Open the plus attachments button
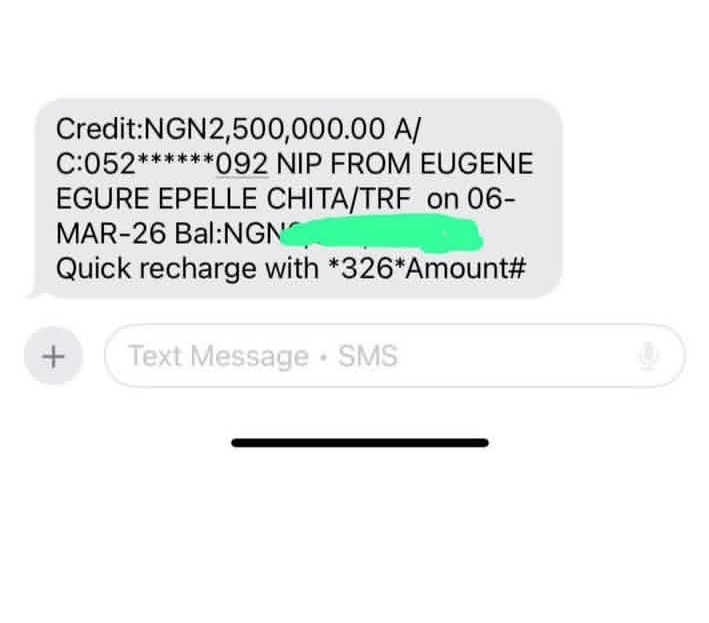709x623 pixels. [52, 356]
